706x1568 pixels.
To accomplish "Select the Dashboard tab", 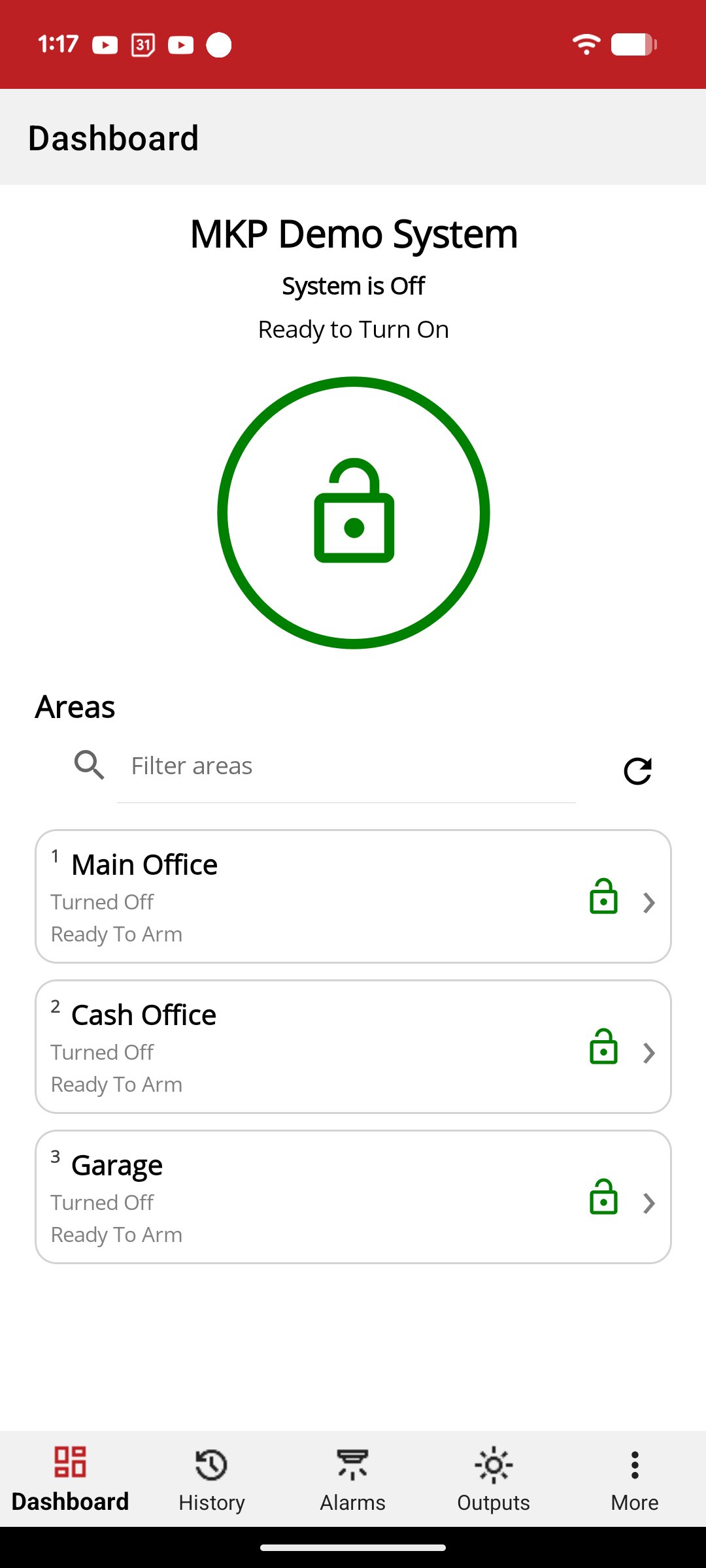I will click(71, 1480).
